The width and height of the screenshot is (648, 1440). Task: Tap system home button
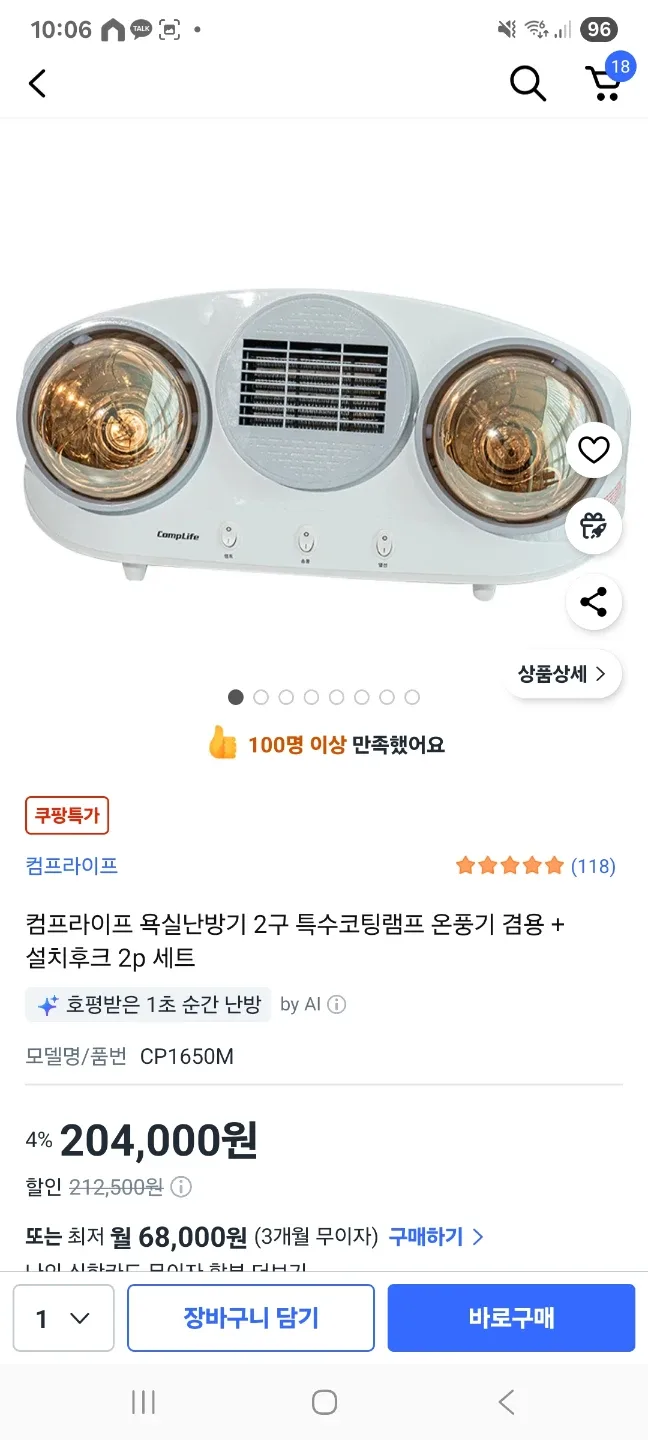pos(324,1402)
